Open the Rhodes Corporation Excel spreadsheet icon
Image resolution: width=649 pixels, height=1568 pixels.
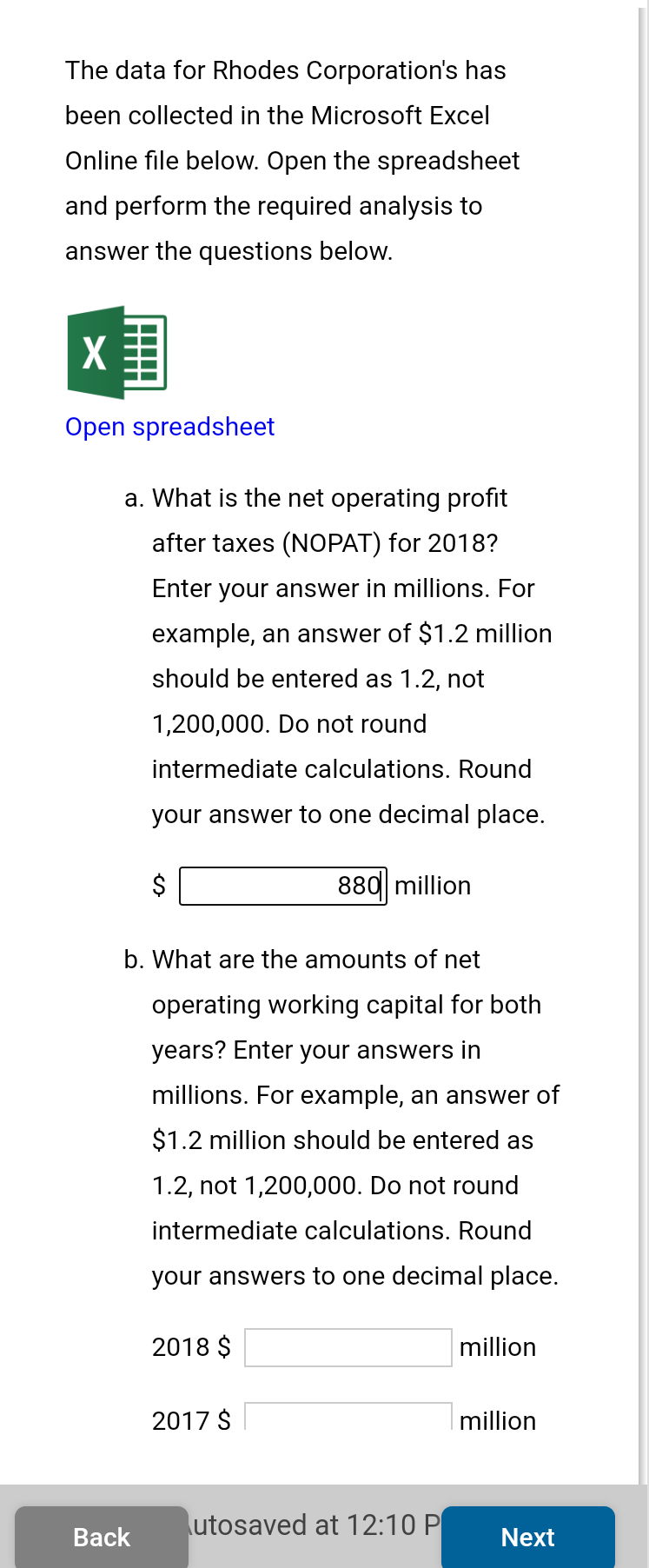pyautogui.click(x=117, y=352)
